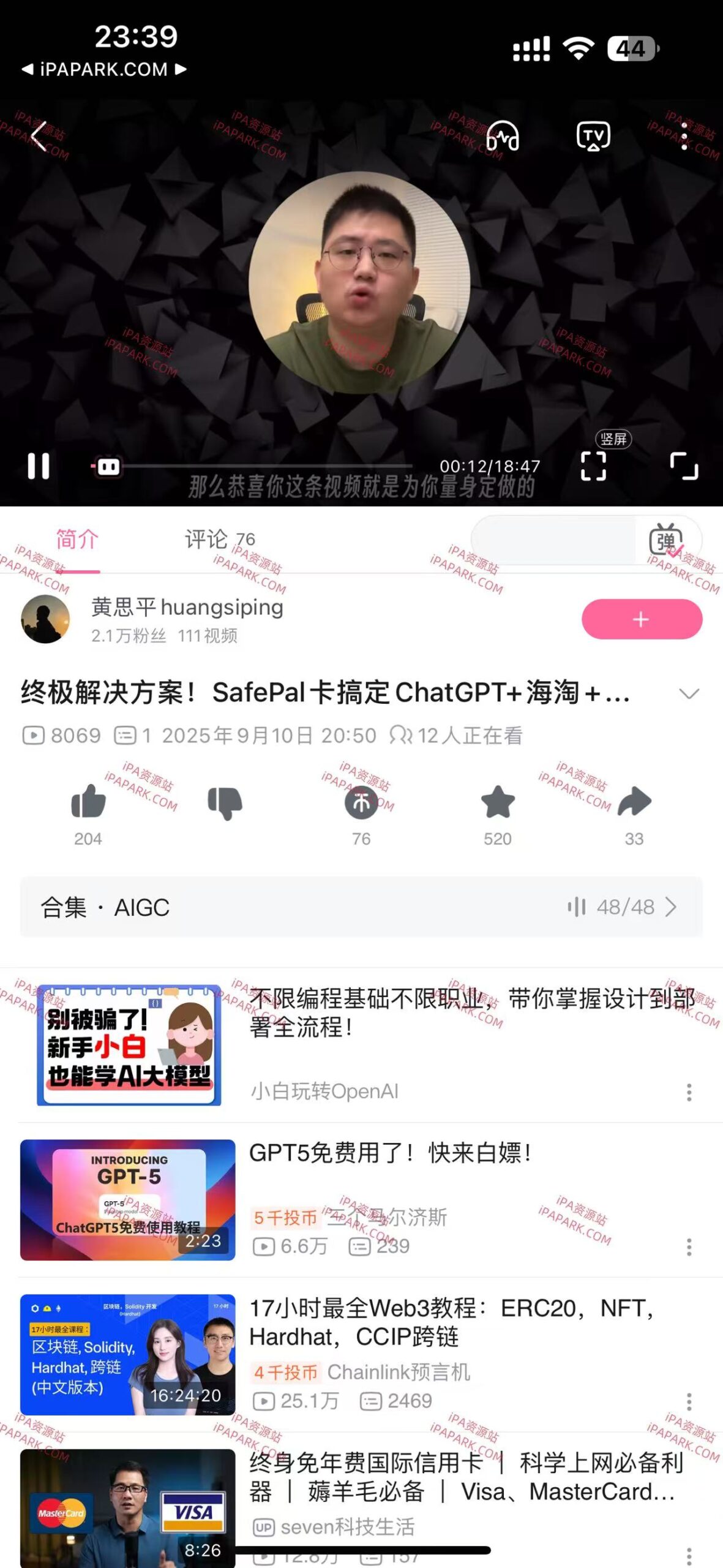Expand the full video title

click(x=689, y=695)
